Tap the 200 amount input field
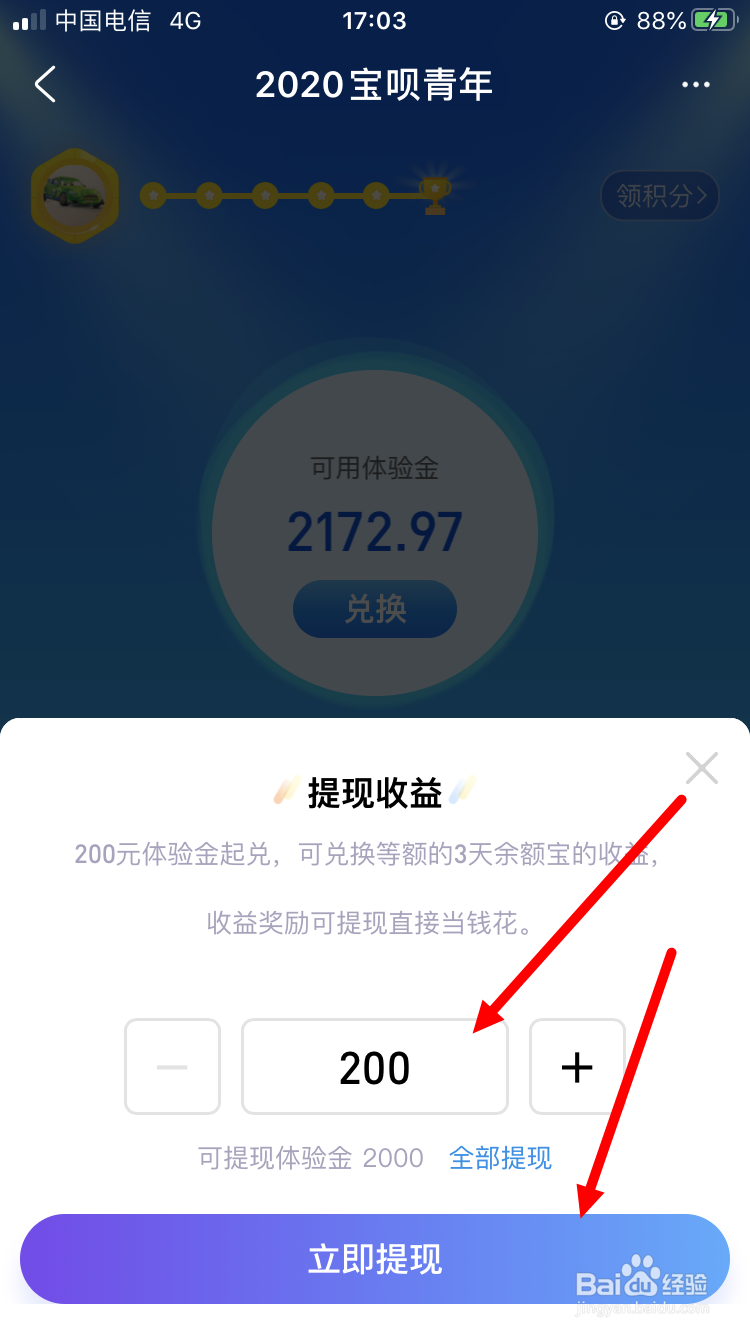This screenshot has width=750, height=1334. 374,1066
